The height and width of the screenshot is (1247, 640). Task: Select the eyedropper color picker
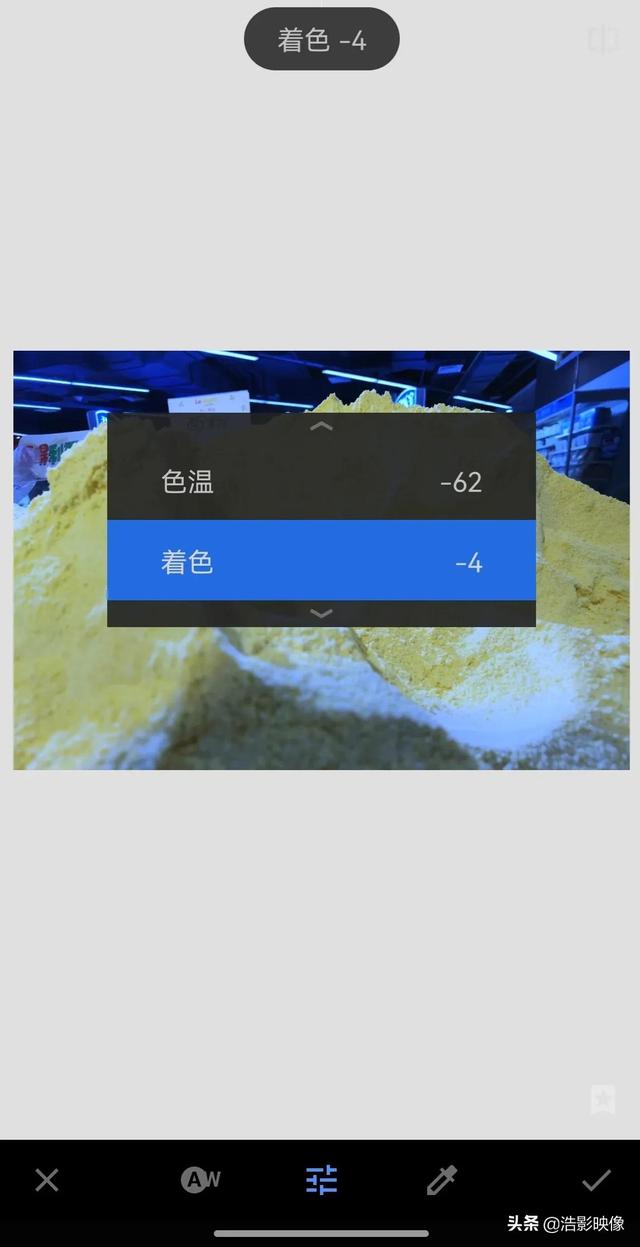pyautogui.click(x=442, y=1180)
